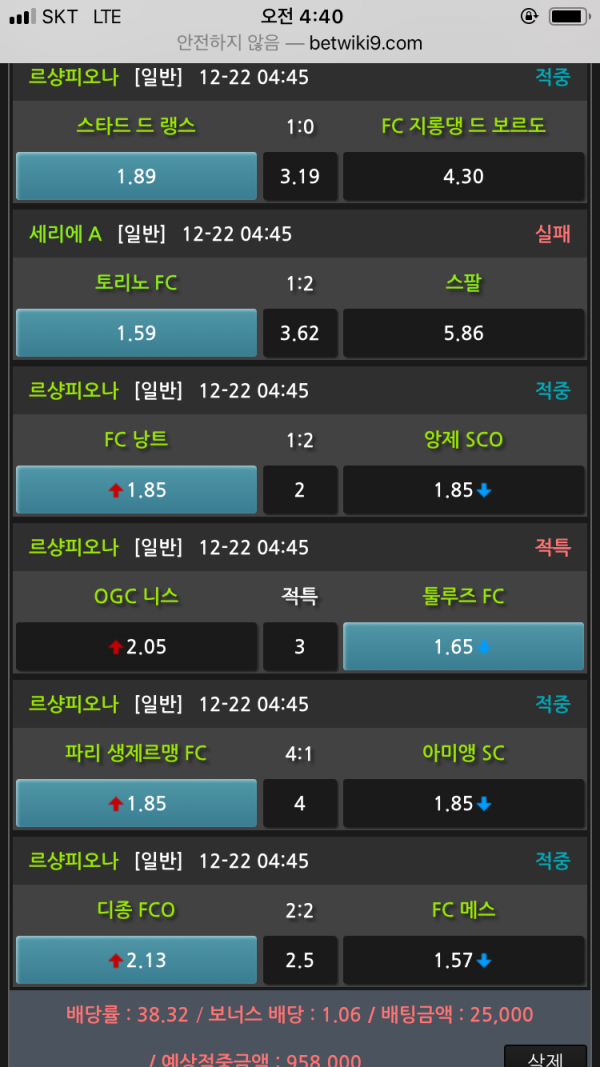
Task: Tap the betwiki9.com address bar
Action: (x=300, y=44)
